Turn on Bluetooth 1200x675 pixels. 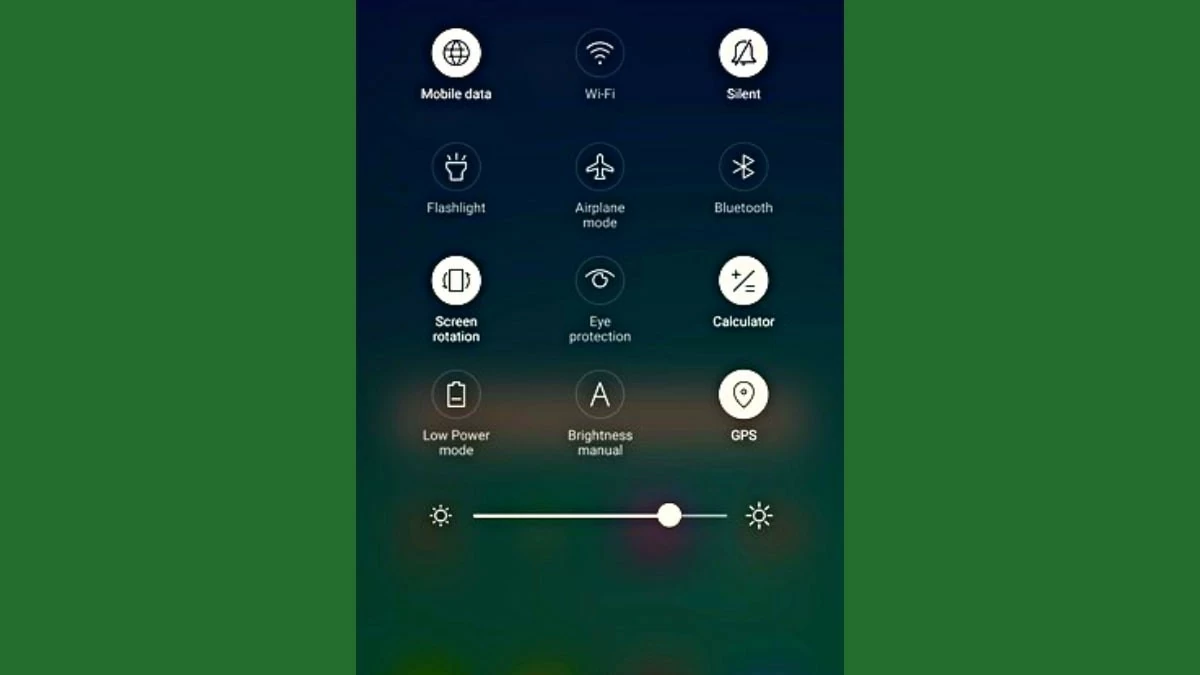tap(743, 167)
